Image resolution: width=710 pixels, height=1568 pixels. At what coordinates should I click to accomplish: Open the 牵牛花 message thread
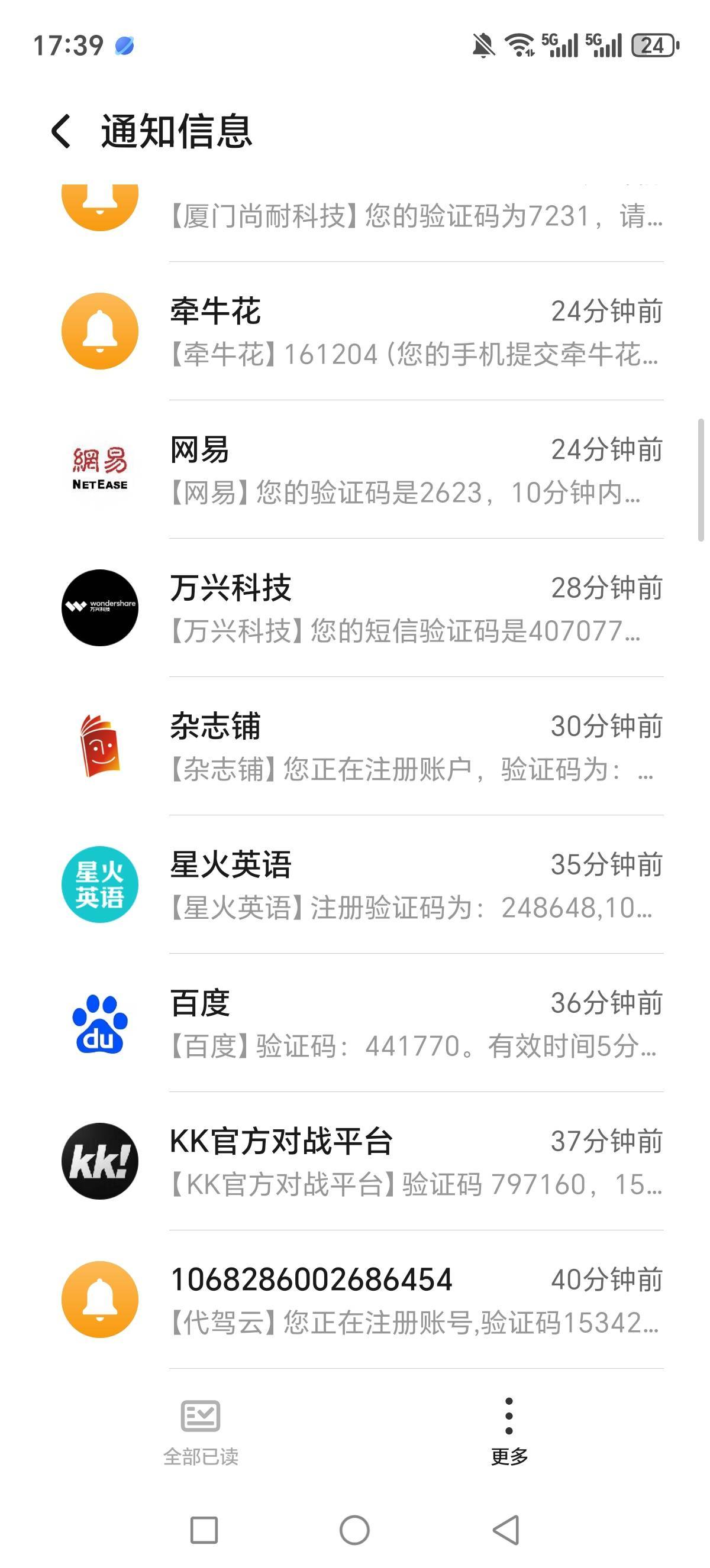click(415, 332)
